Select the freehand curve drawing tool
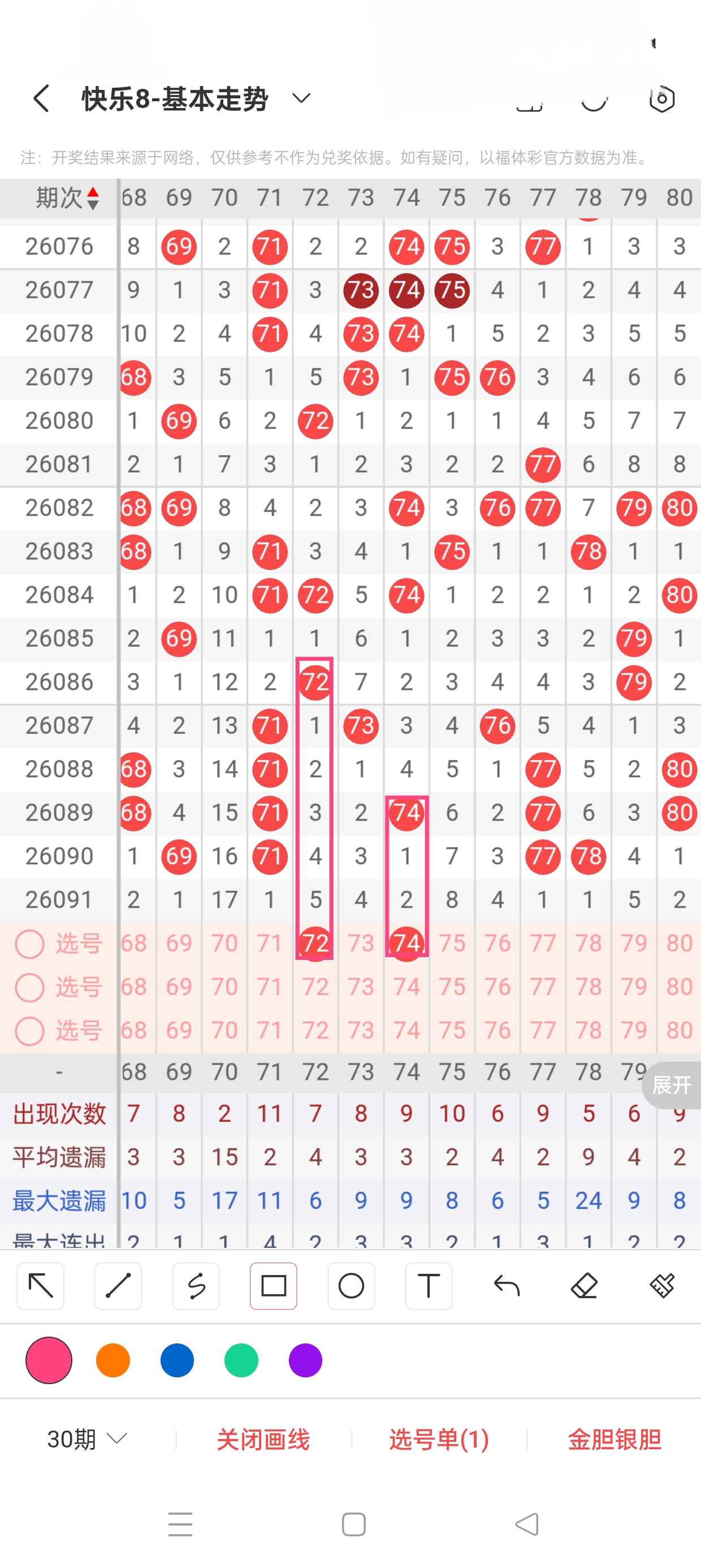 196,1286
